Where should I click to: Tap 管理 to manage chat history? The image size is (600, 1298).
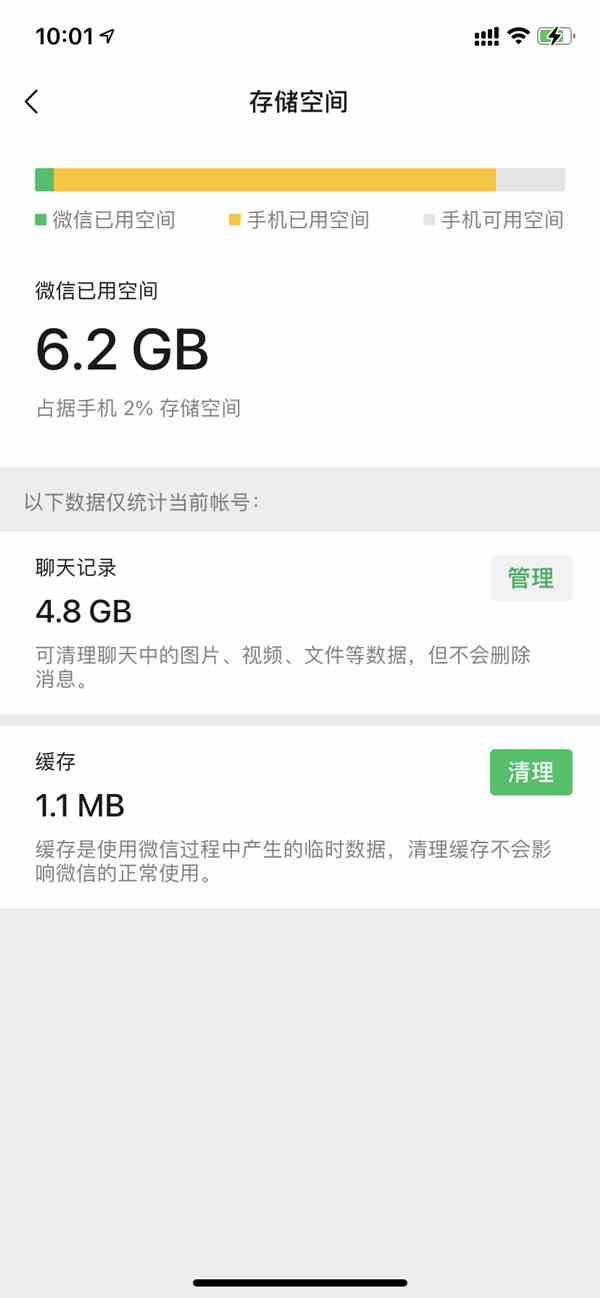coord(531,578)
